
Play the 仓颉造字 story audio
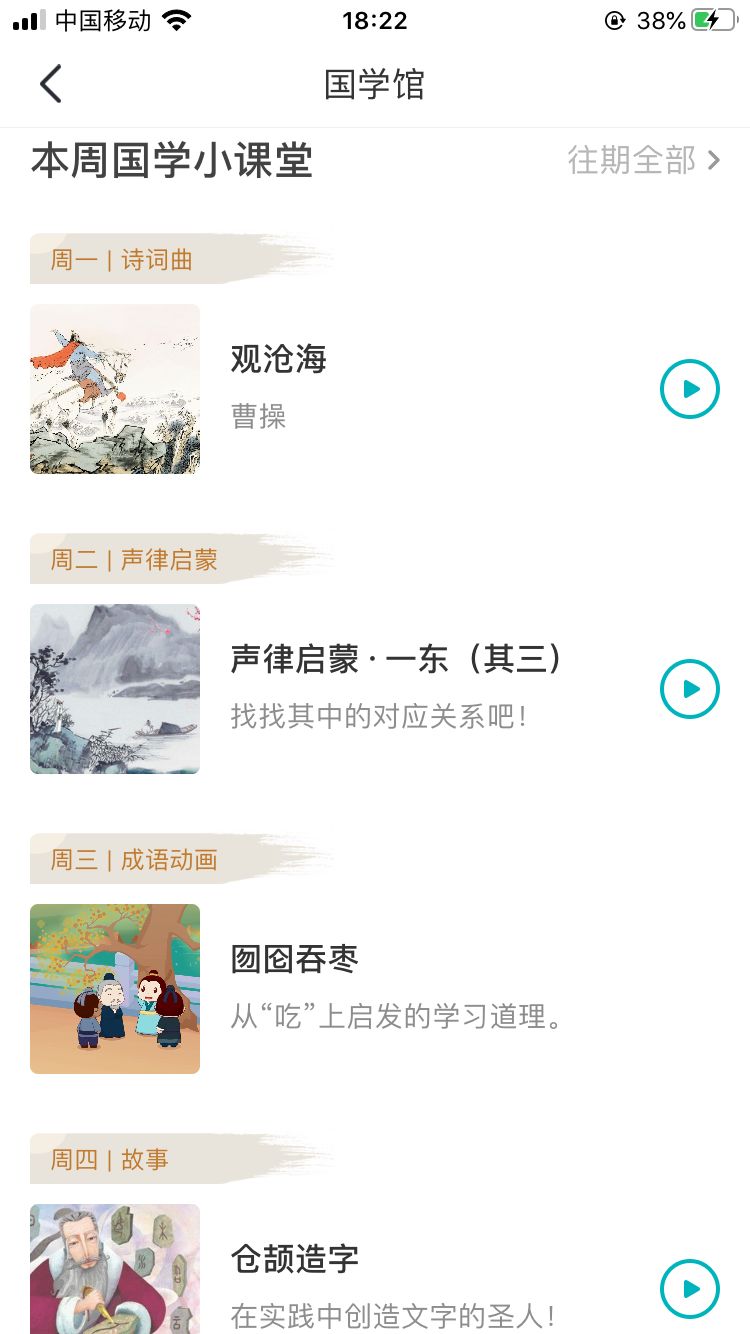pyautogui.click(x=689, y=1289)
